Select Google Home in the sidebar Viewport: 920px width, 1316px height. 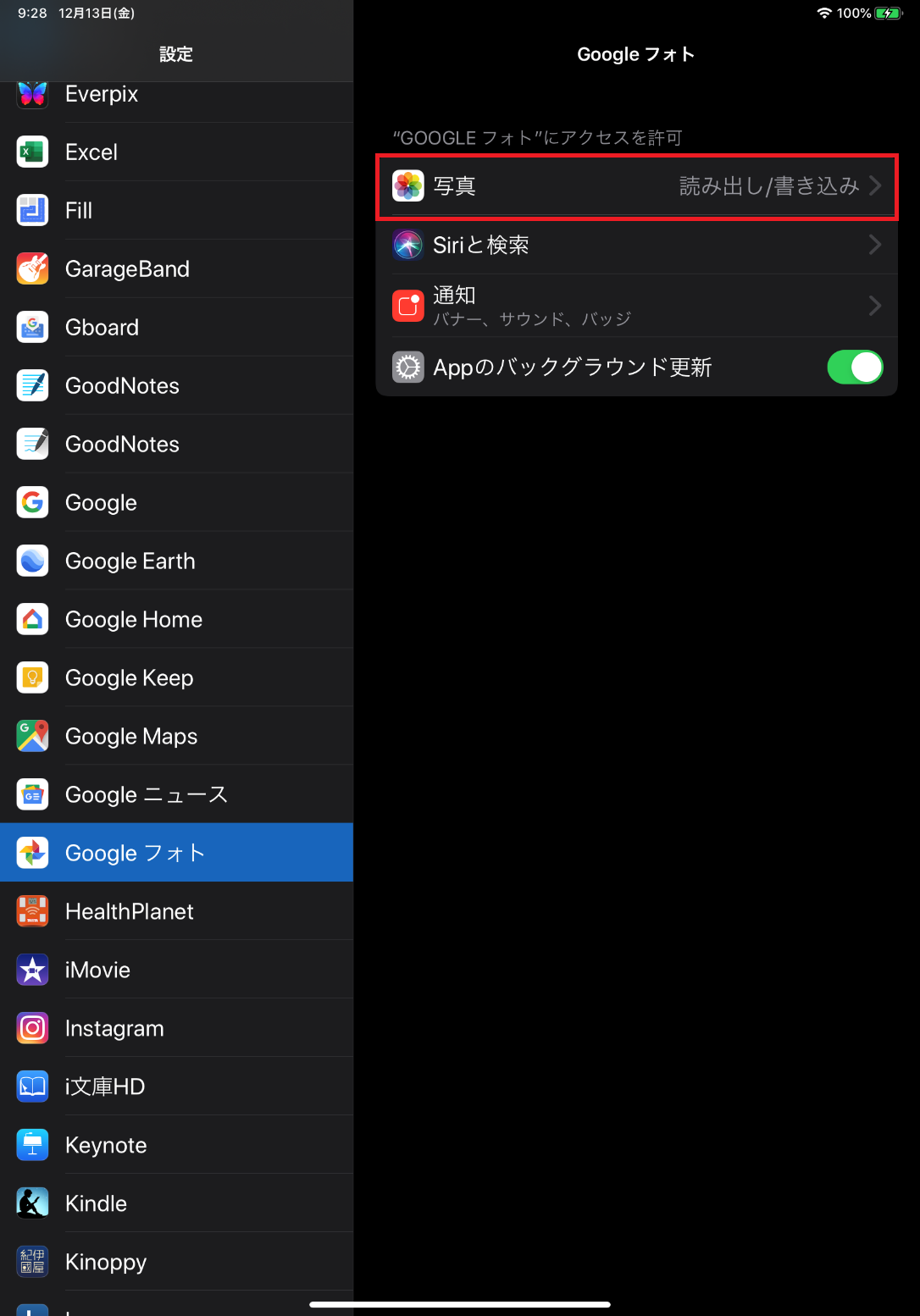point(176,620)
